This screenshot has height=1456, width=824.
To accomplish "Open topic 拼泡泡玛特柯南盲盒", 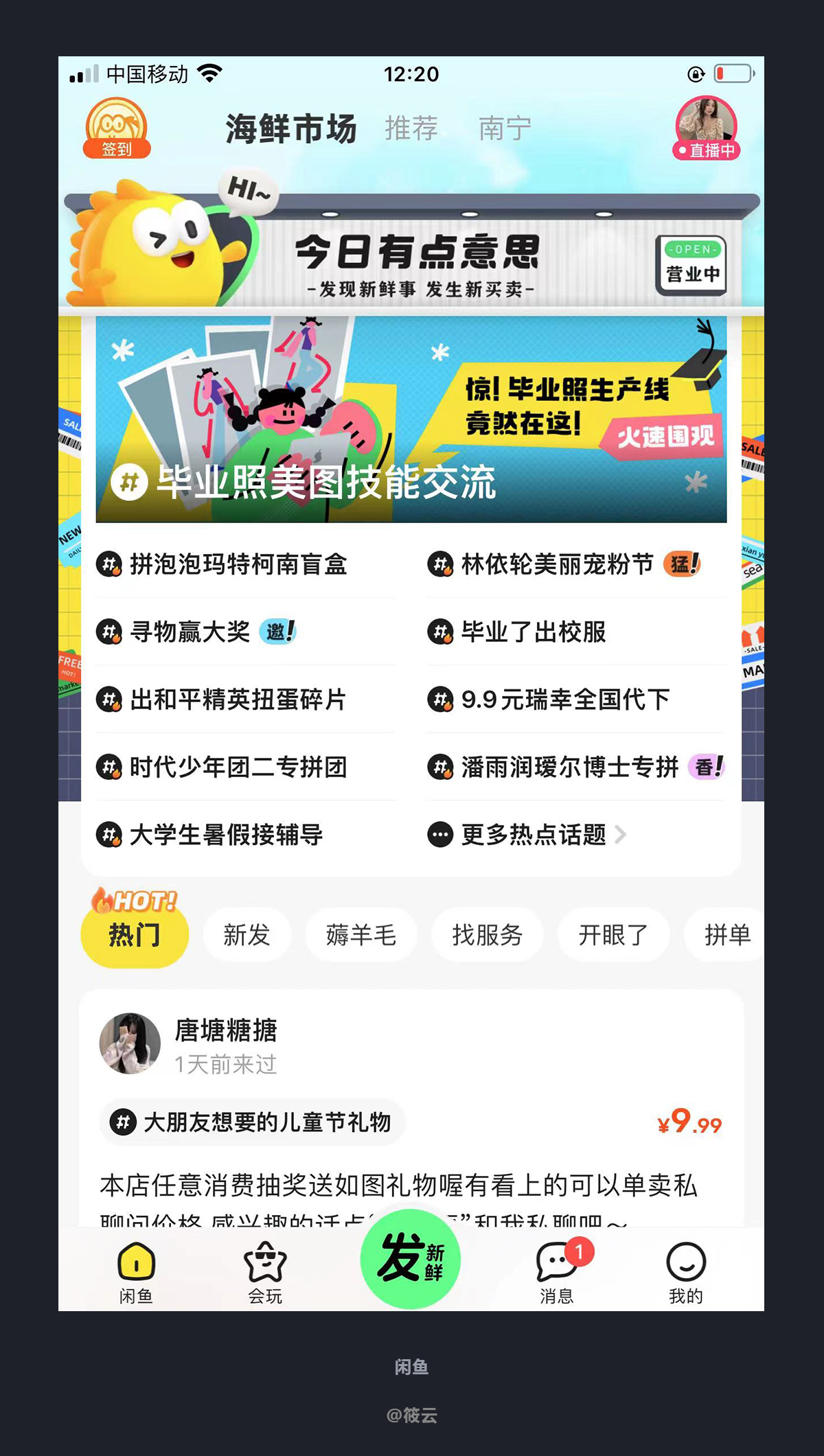I will coord(222,564).
